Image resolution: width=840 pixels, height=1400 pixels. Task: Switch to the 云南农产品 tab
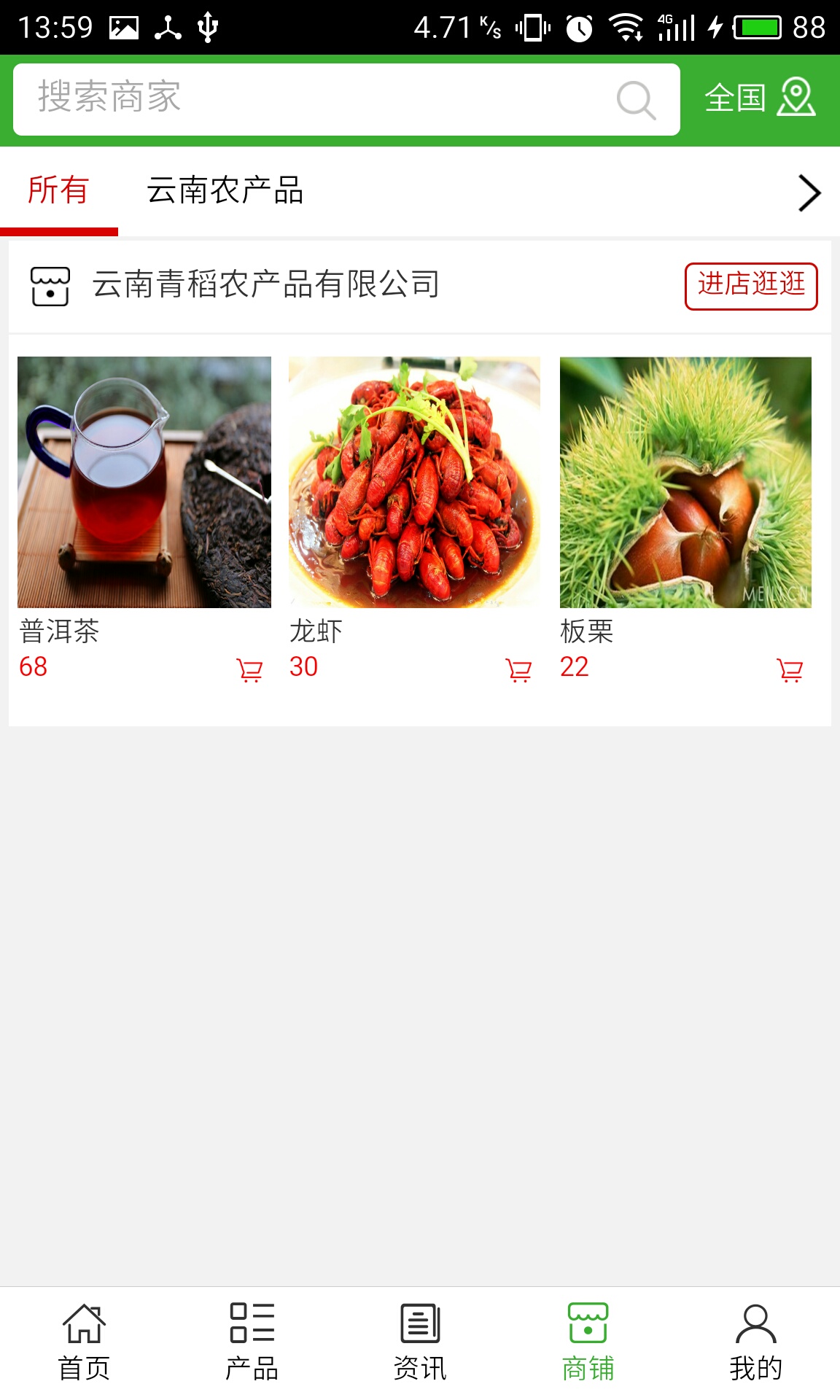coord(225,191)
